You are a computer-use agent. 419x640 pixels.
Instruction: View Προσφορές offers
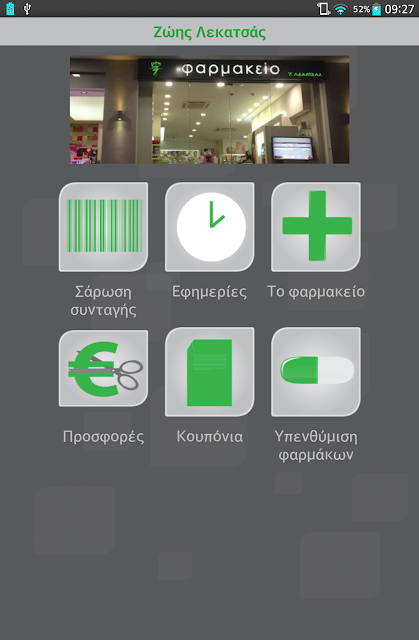104,369
